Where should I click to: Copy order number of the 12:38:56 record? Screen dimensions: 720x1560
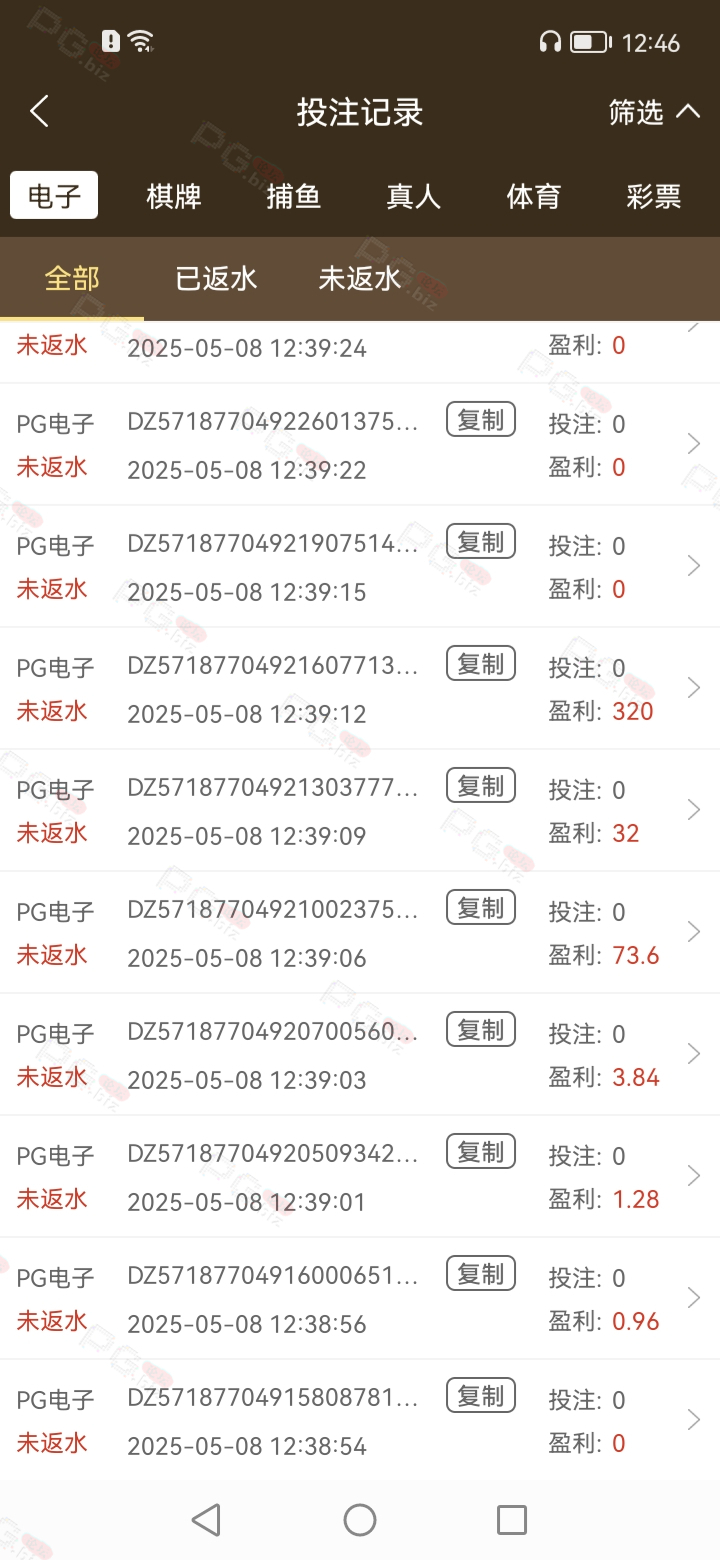click(481, 1274)
